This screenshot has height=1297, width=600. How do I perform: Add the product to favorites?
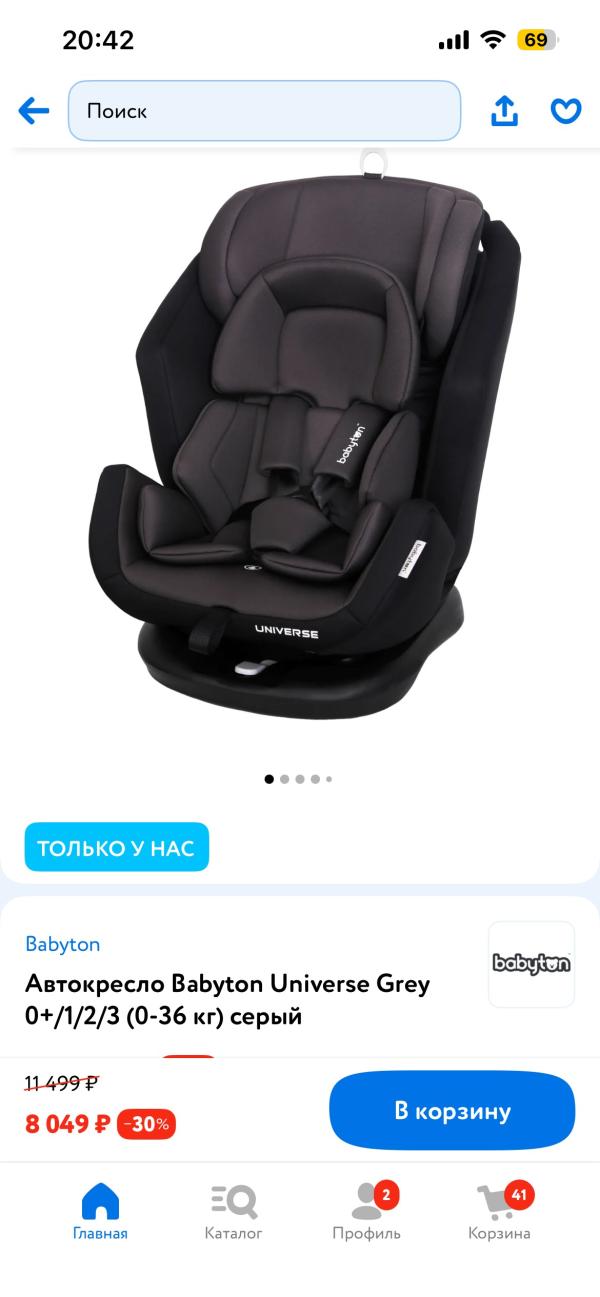[x=566, y=111]
